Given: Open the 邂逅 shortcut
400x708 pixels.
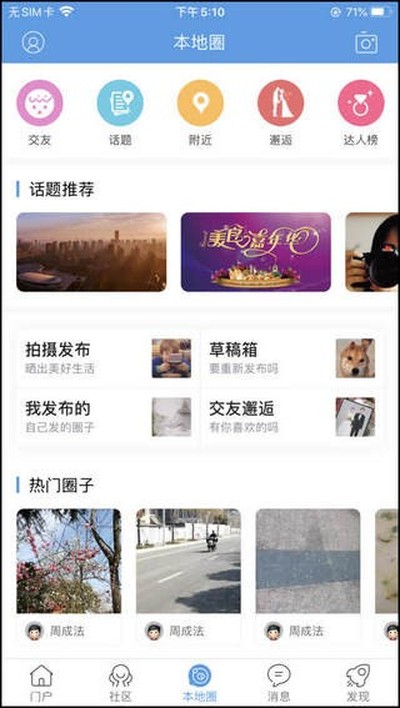Looking at the screenshot, I should (280, 113).
